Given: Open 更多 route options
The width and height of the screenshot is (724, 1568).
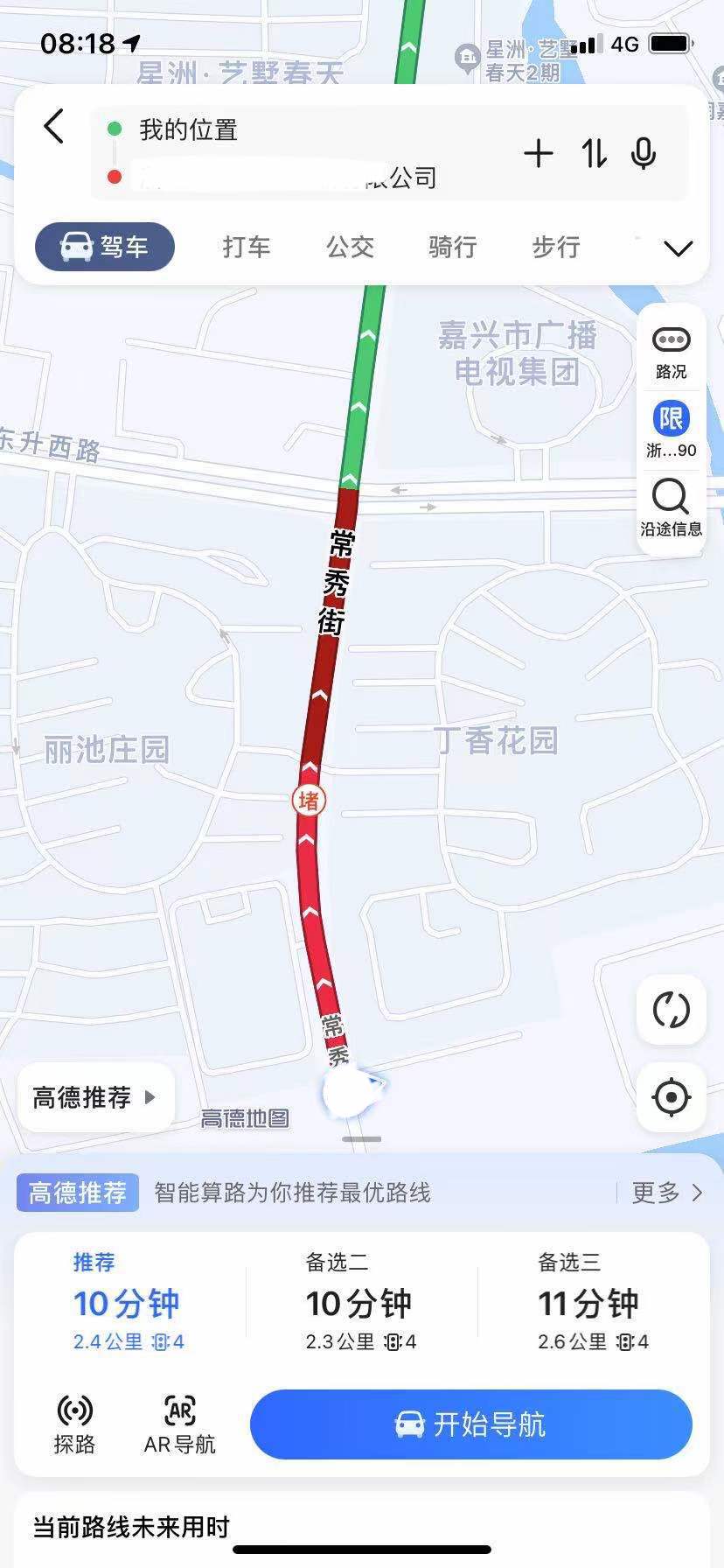Looking at the screenshot, I should [666, 1193].
